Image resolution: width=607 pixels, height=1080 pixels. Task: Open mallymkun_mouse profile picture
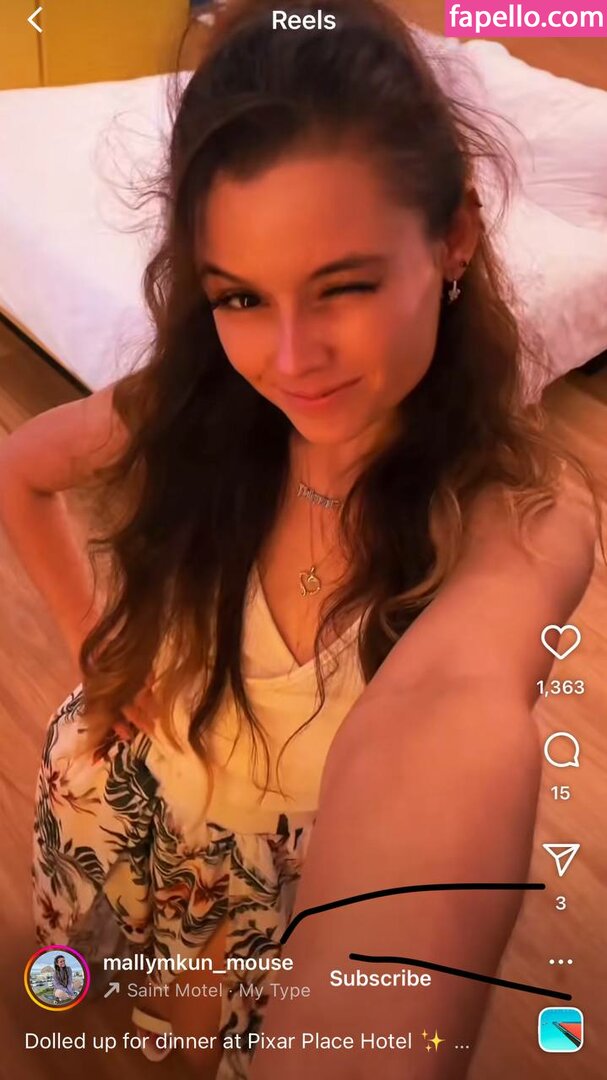(57, 977)
